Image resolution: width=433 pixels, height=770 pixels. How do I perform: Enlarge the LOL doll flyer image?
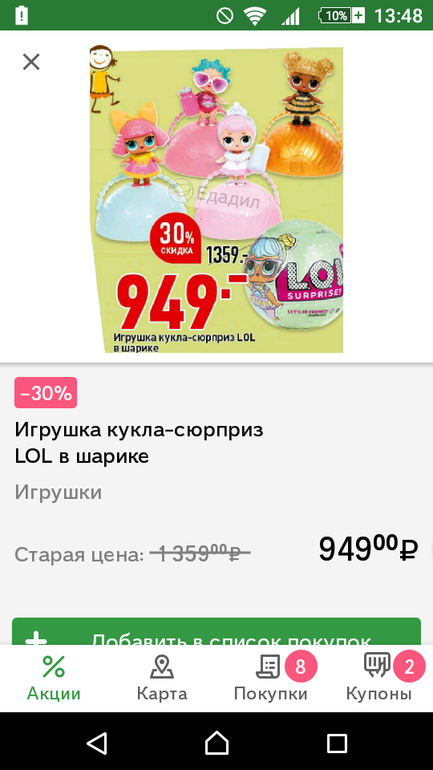point(216,199)
